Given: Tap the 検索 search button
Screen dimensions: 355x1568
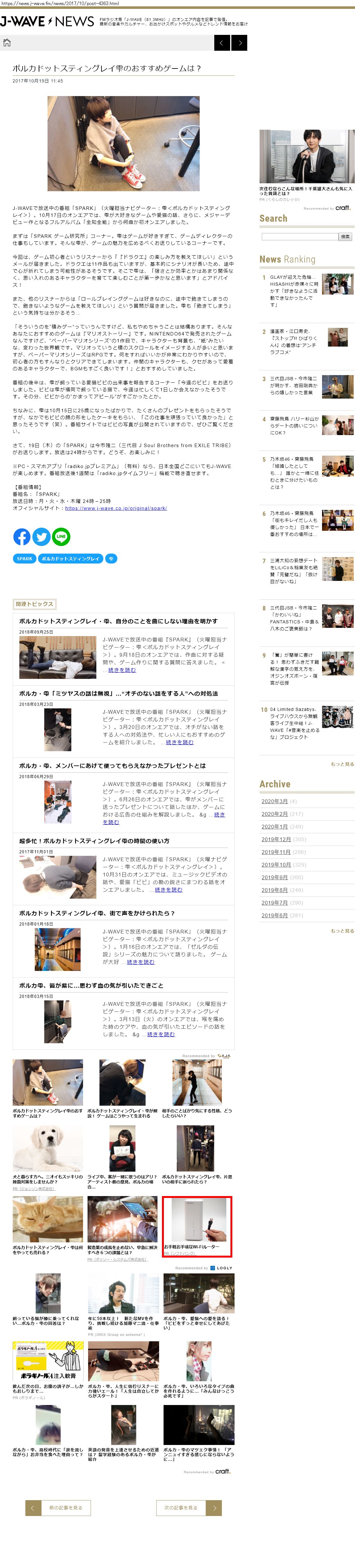Looking at the screenshot, I should tap(345, 236).
